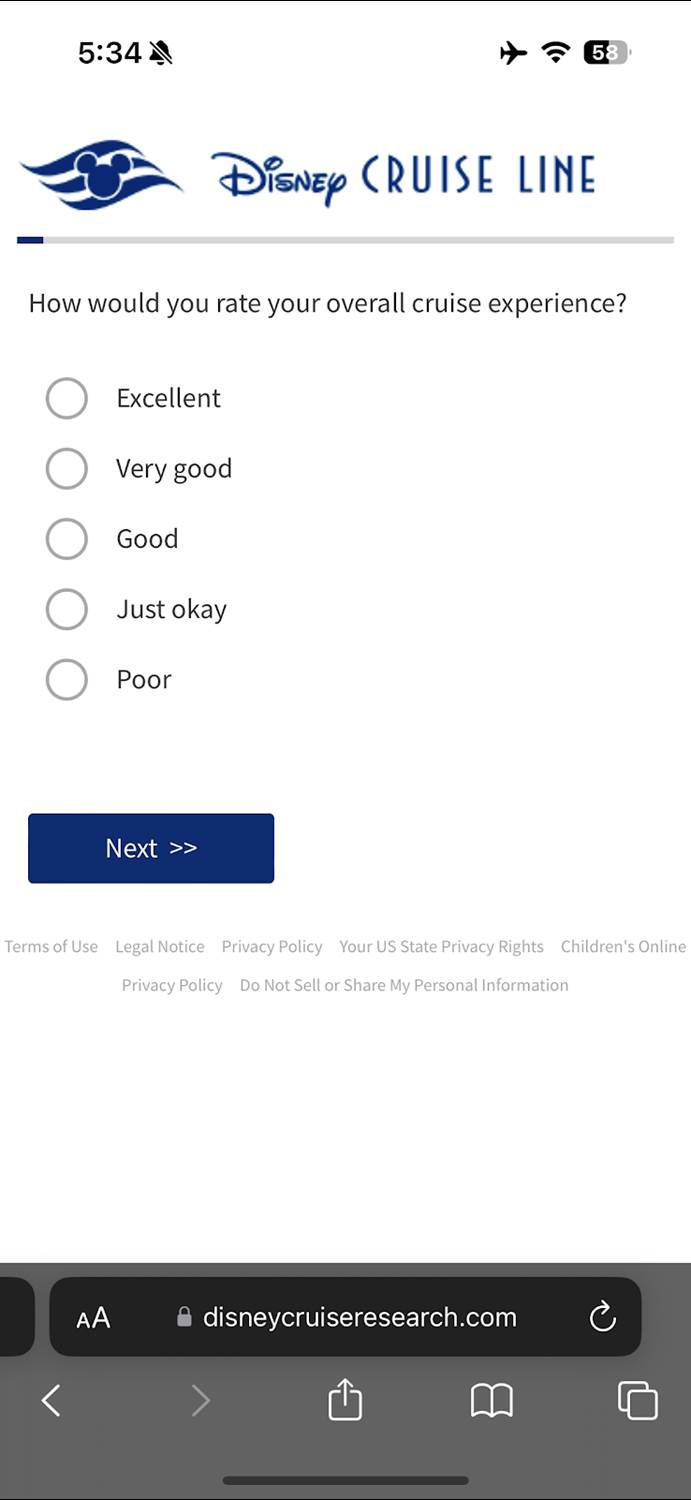
Task: Reload the survey page
Action: coord(602,1317)
